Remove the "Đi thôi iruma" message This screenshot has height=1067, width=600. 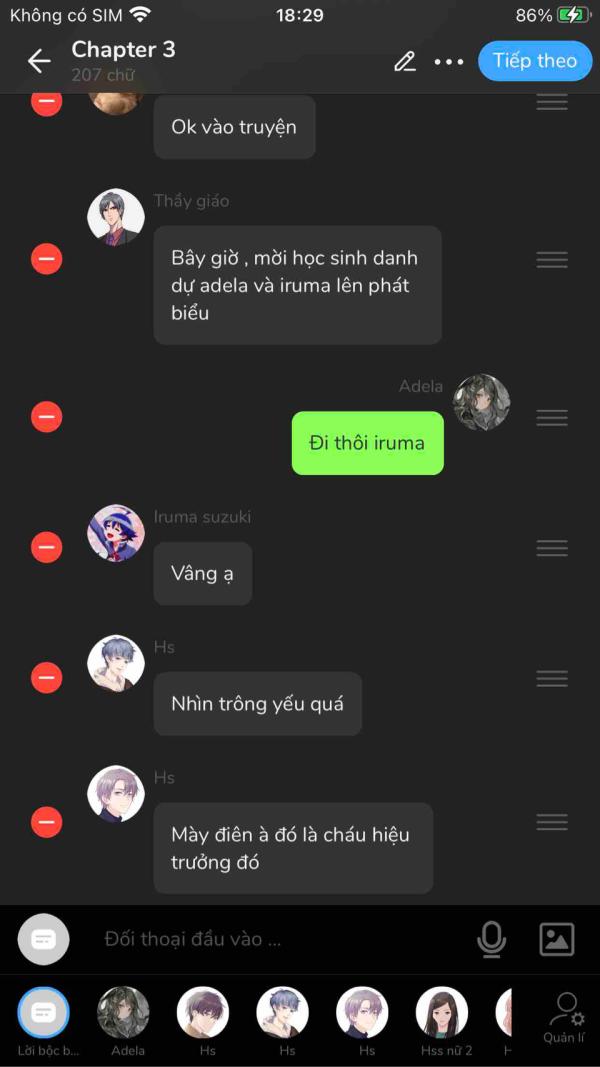point(46,416)
